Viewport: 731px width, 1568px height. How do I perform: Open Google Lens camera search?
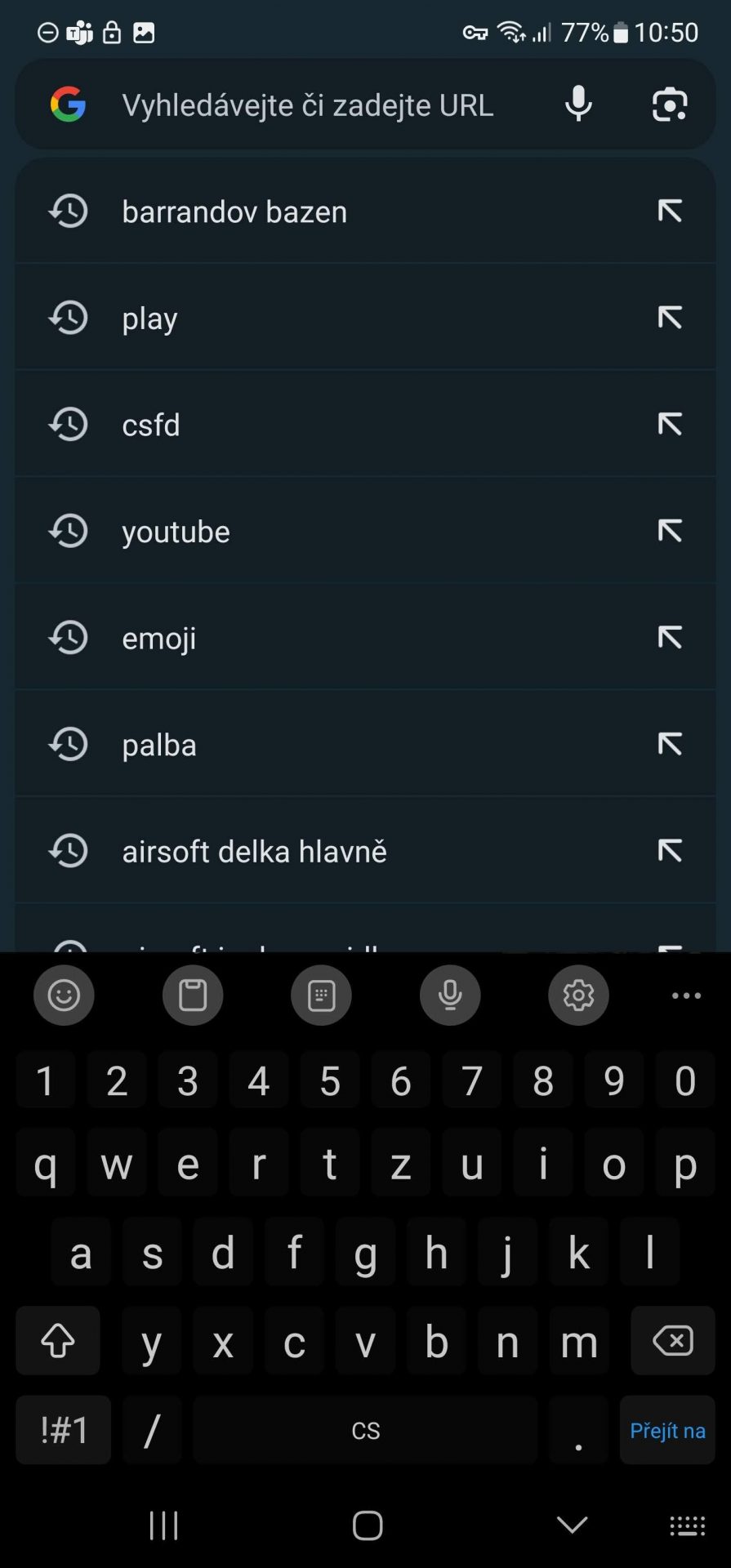point(670,105)
